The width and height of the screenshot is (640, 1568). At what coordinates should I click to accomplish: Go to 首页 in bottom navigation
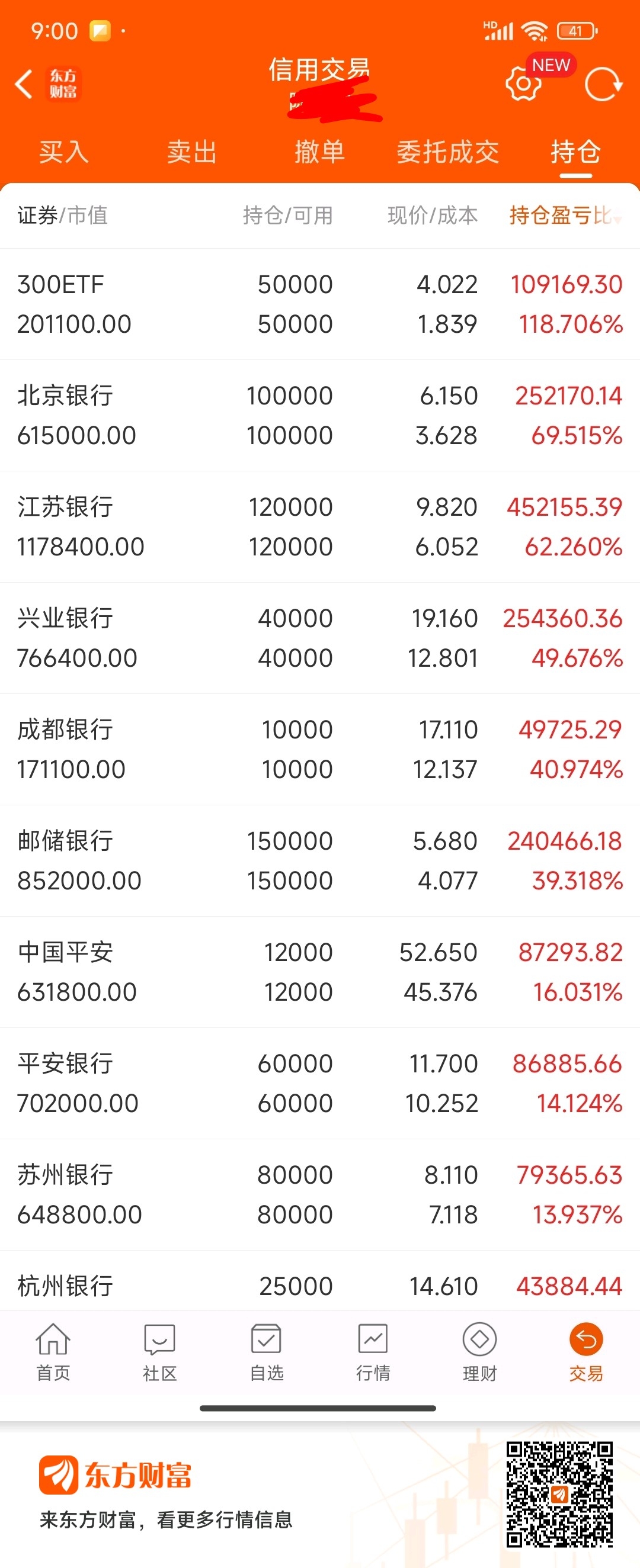[53, 1351]
